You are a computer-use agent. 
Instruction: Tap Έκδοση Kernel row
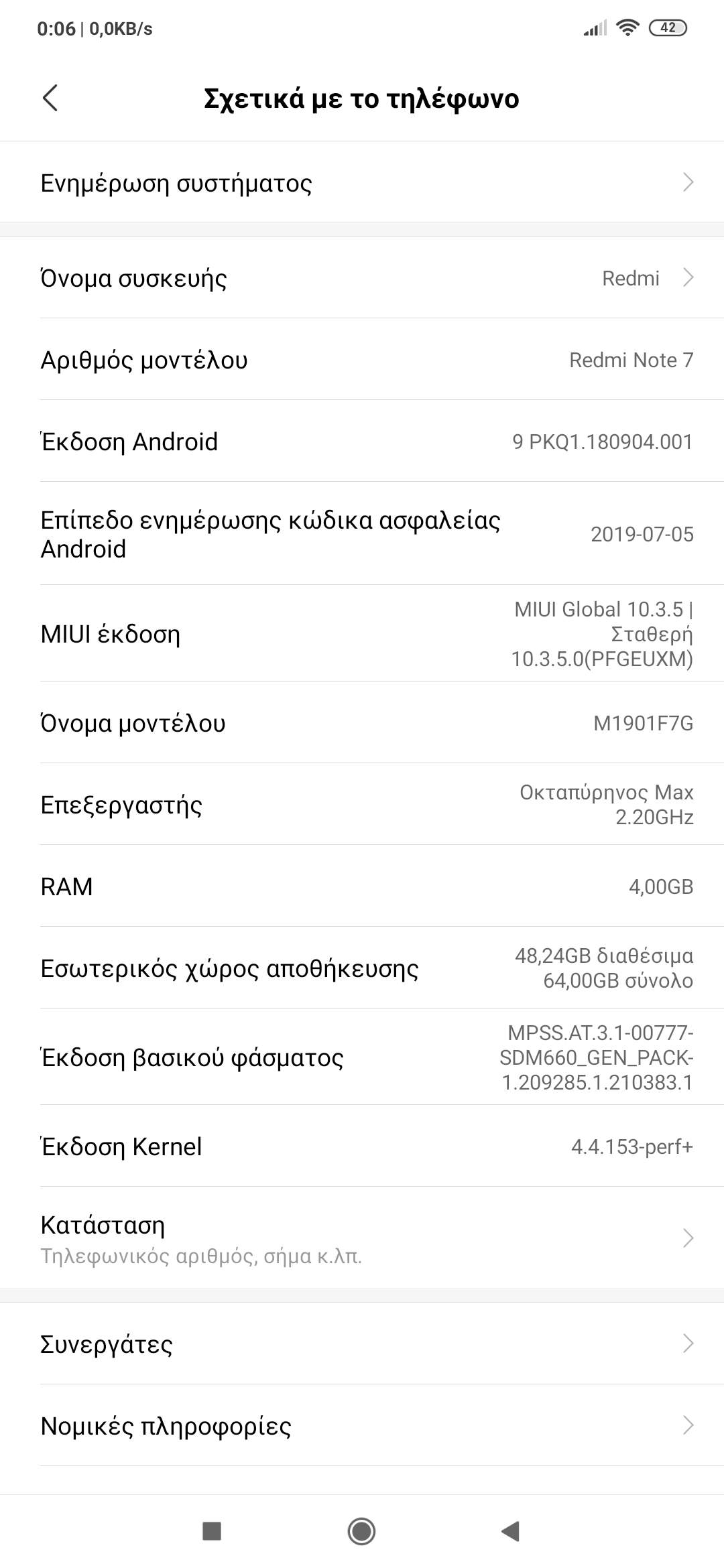click(x=362, y=1147)
